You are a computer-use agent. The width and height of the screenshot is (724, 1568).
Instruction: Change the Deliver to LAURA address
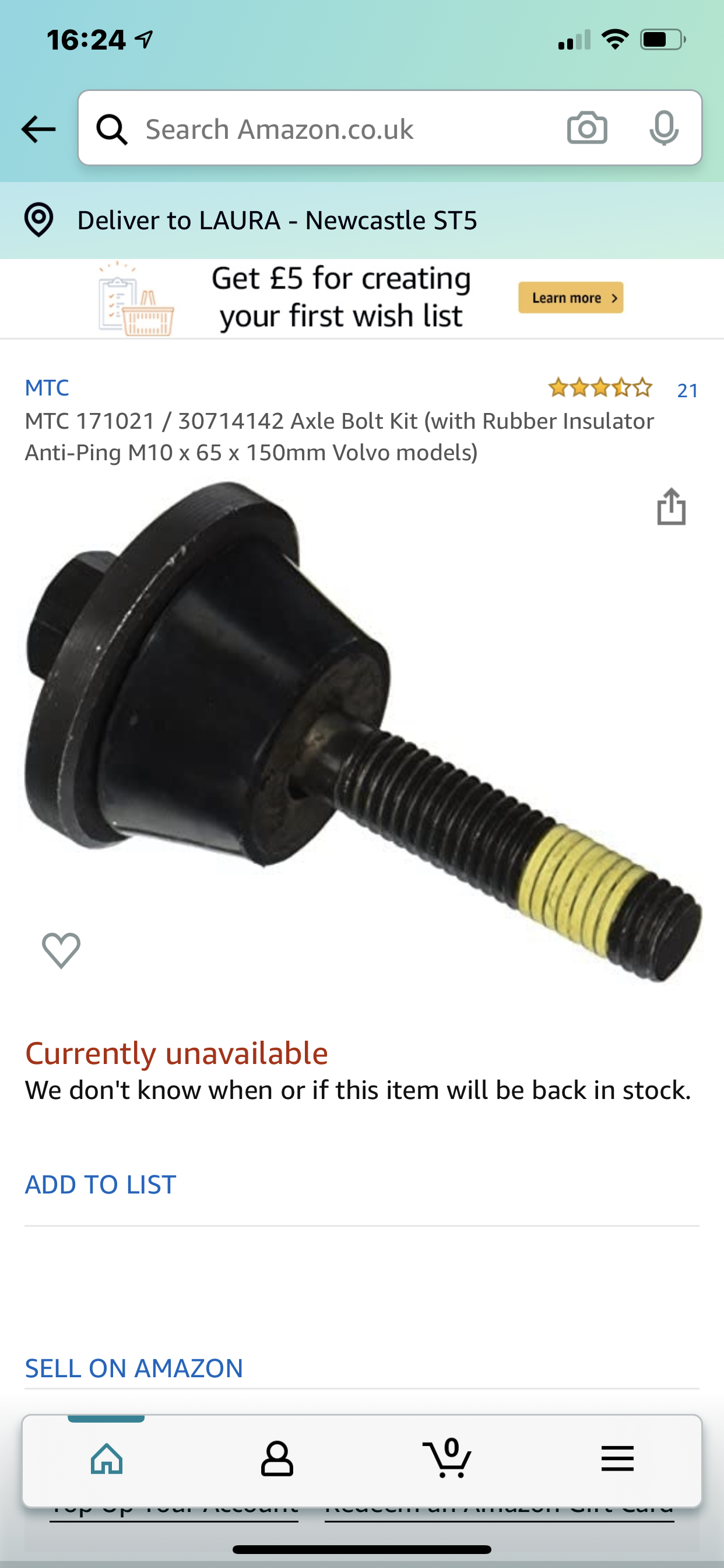(277, 220)
